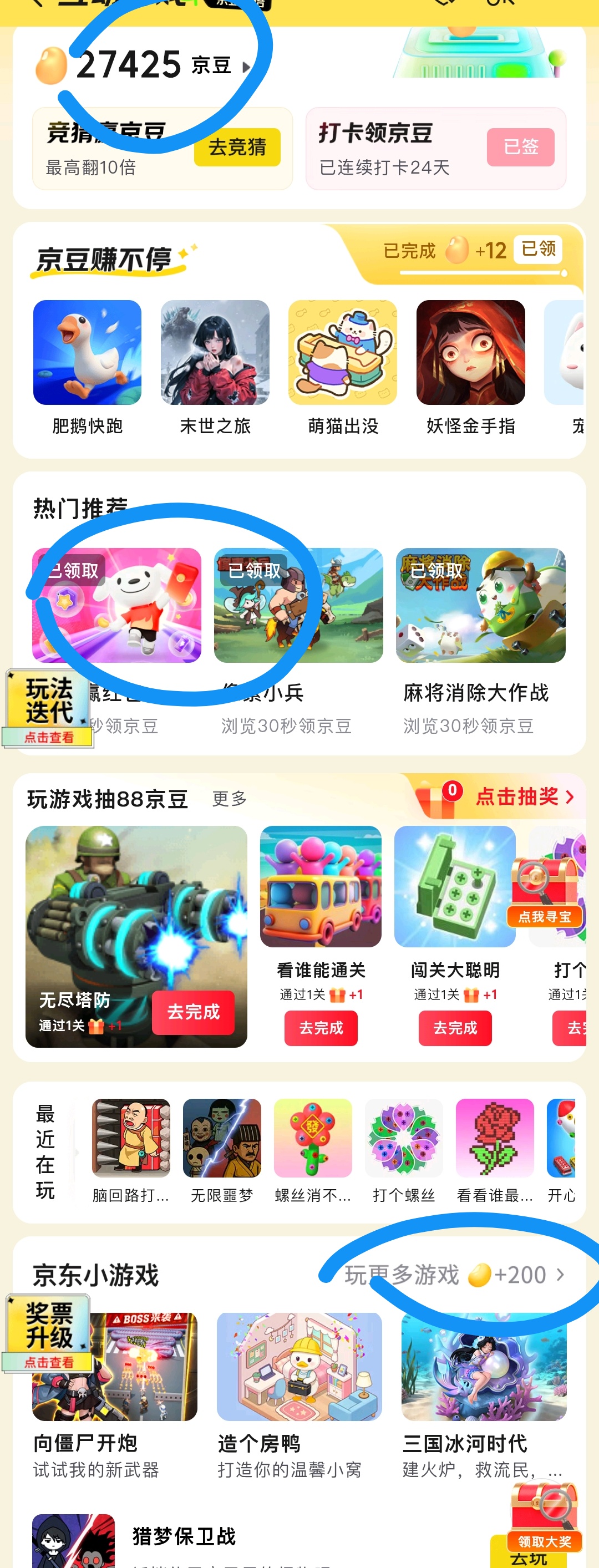Tap the 去竞猜 button

tap(237, 148)
